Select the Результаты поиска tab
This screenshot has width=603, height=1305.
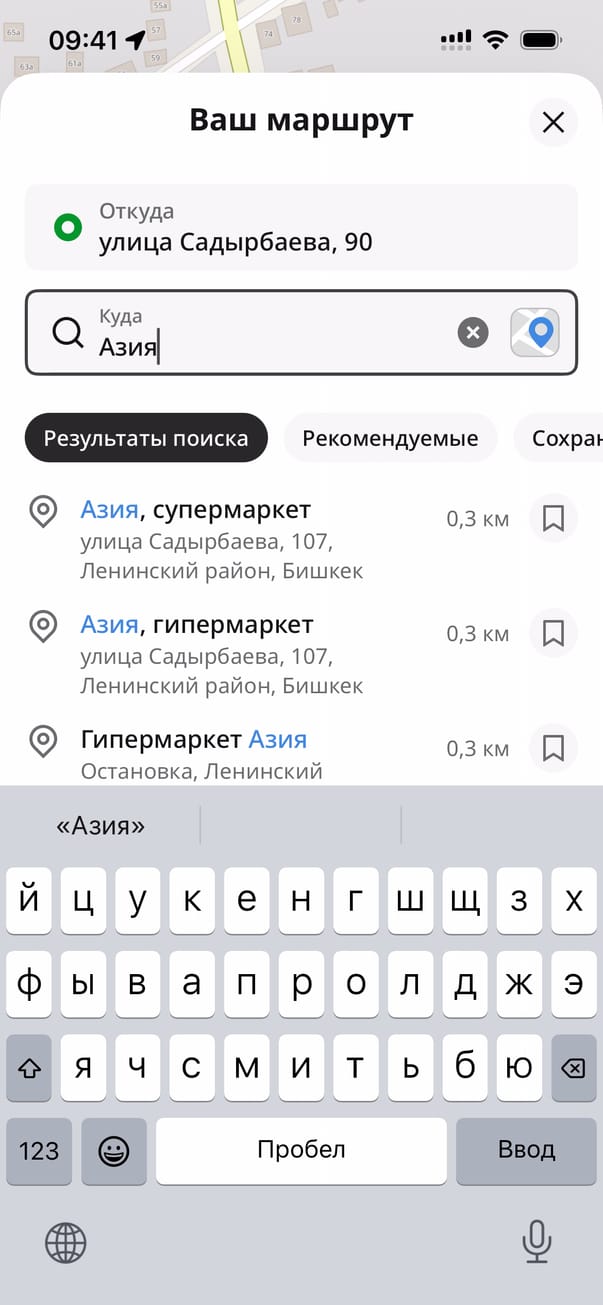[146, 438]
